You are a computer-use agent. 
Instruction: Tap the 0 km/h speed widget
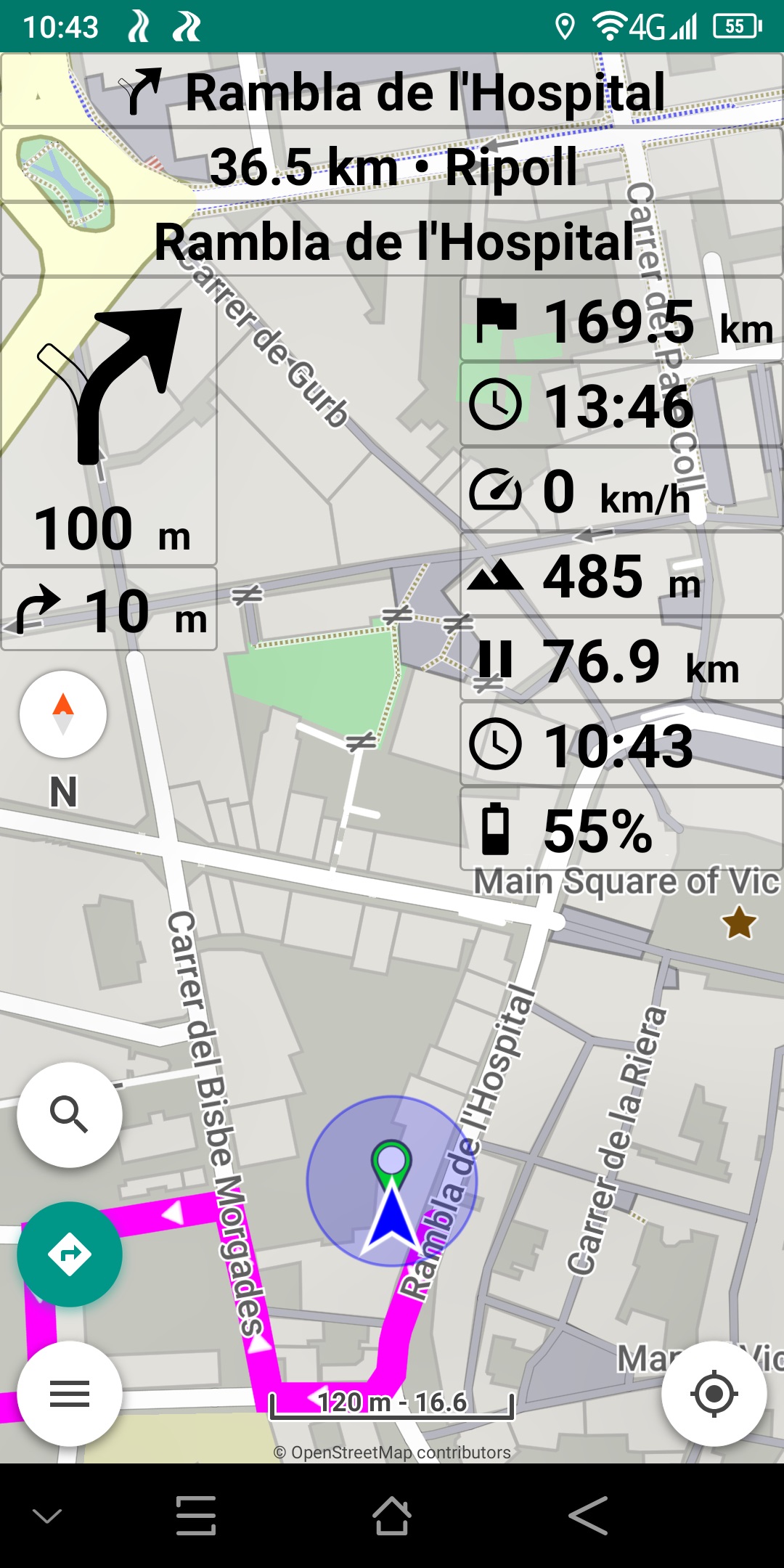pos(621,490)
